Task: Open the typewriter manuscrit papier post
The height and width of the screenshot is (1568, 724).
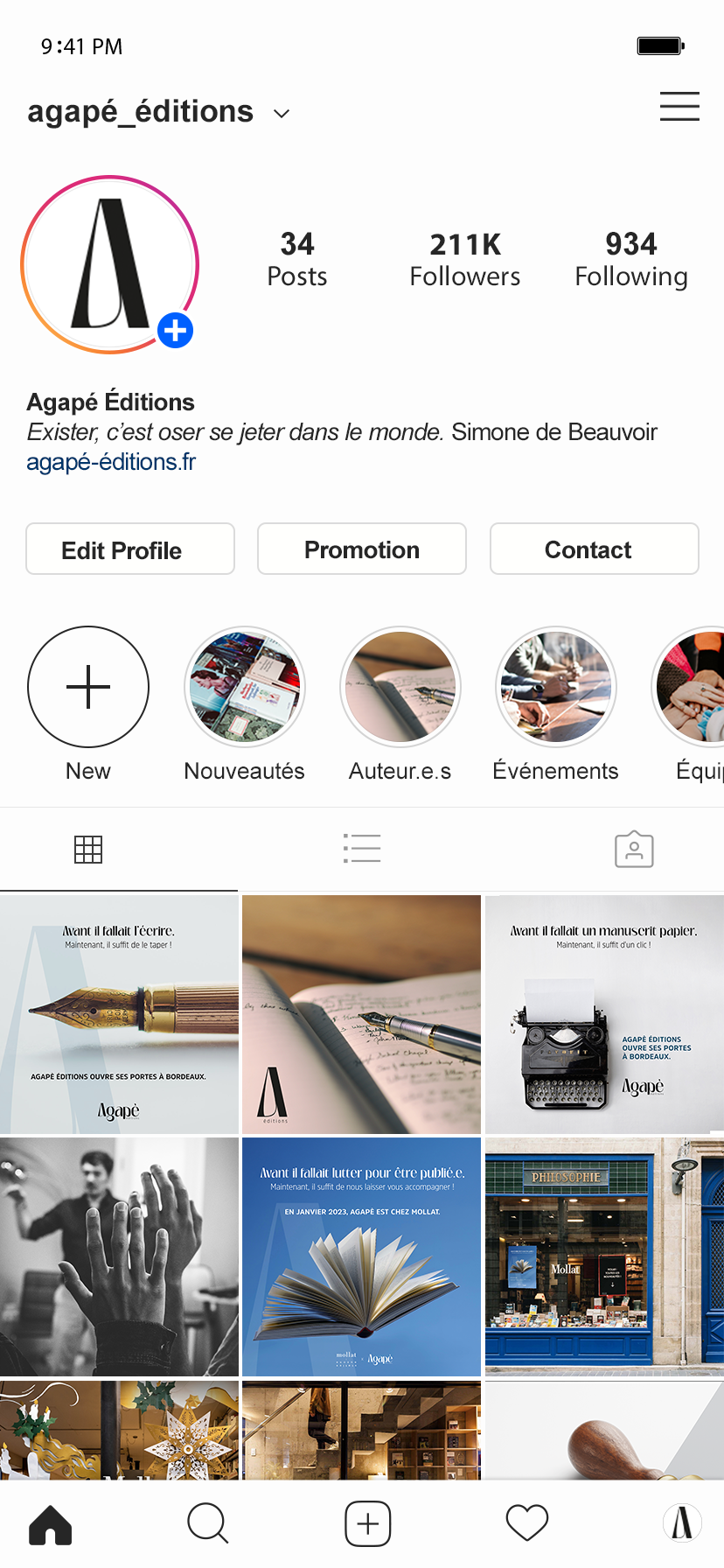Action: [x=604, y=1014]
